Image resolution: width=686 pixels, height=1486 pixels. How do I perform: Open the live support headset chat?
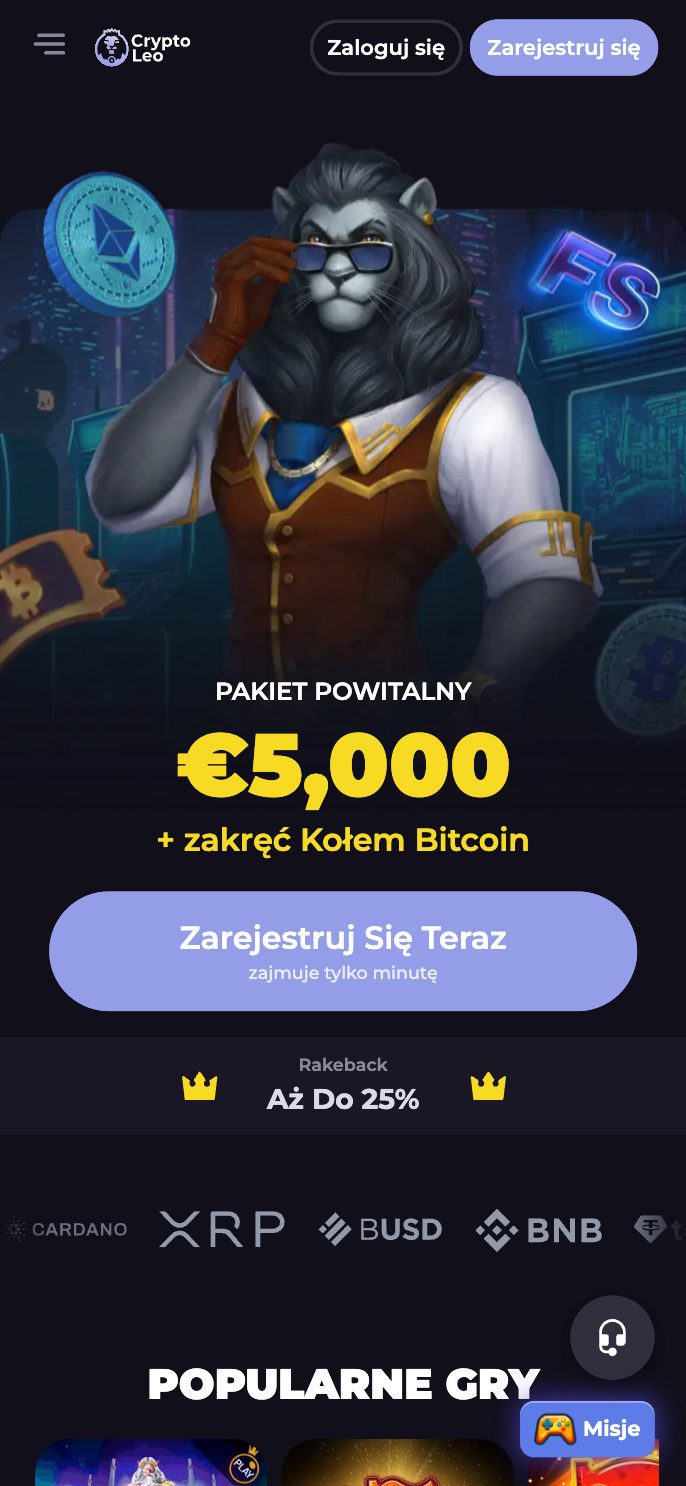(x=612, y=1337)
